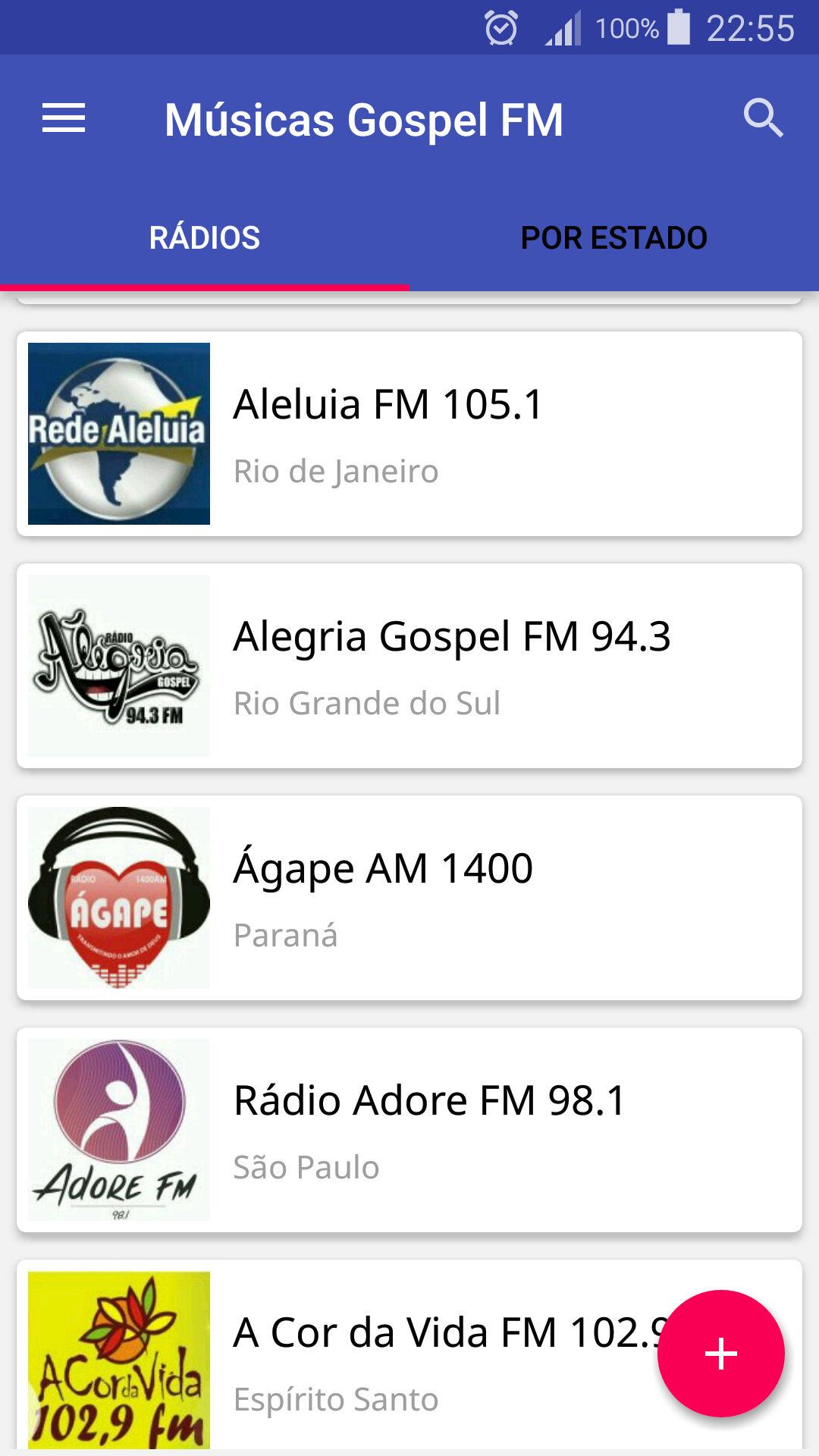Play Alegria Gospel FM 94.3
The width and height of the screenshot is (819, 1456).
[409, 666]
